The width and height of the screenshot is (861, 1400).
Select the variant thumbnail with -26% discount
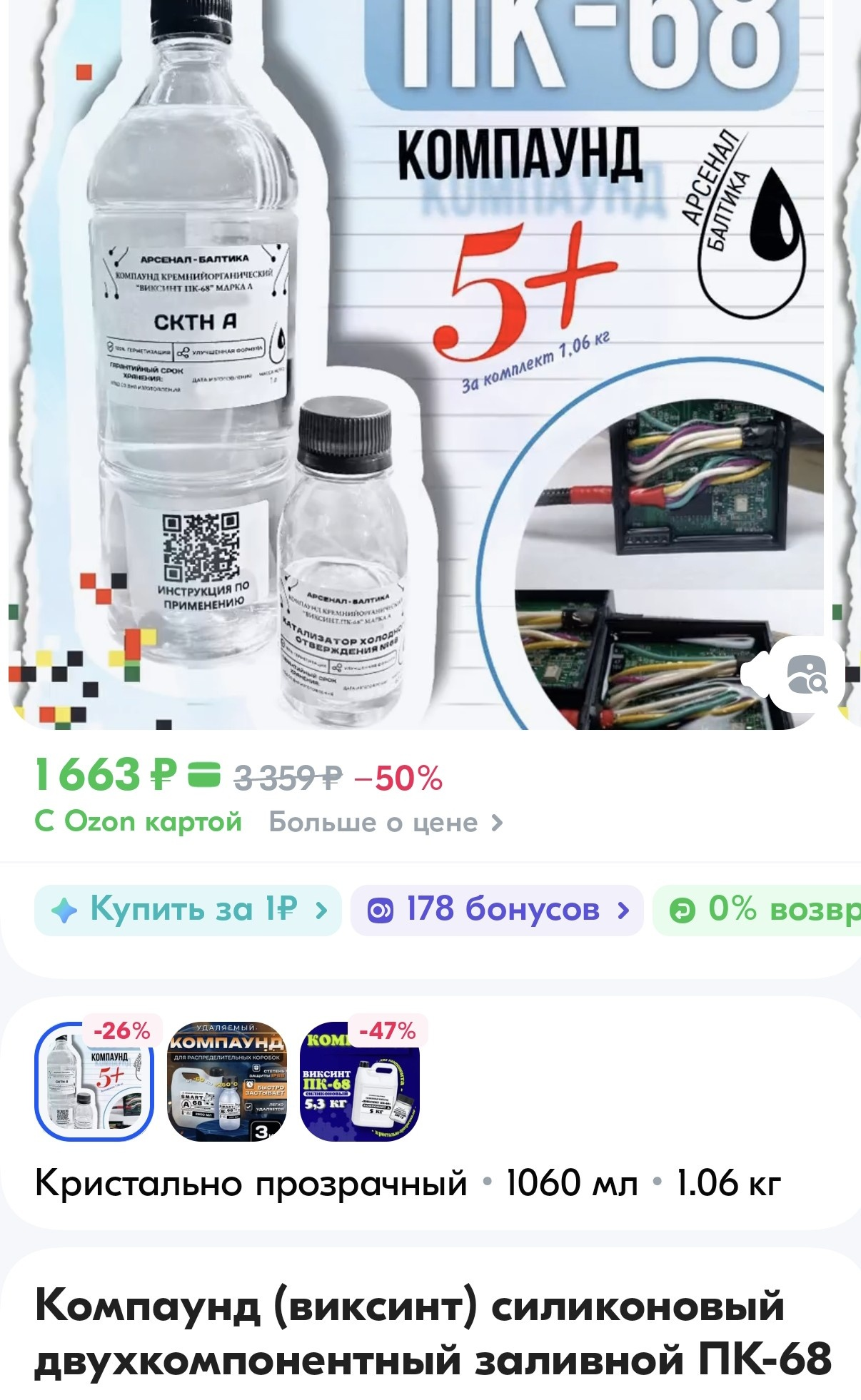click(94, 1082)
